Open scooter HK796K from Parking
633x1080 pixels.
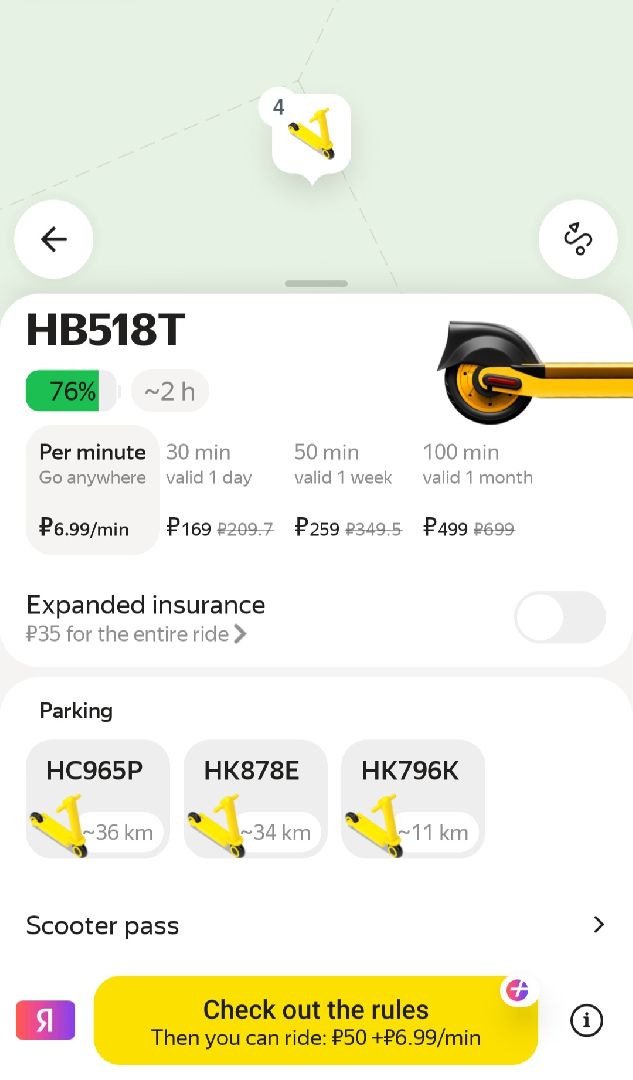tap(412, 799)
